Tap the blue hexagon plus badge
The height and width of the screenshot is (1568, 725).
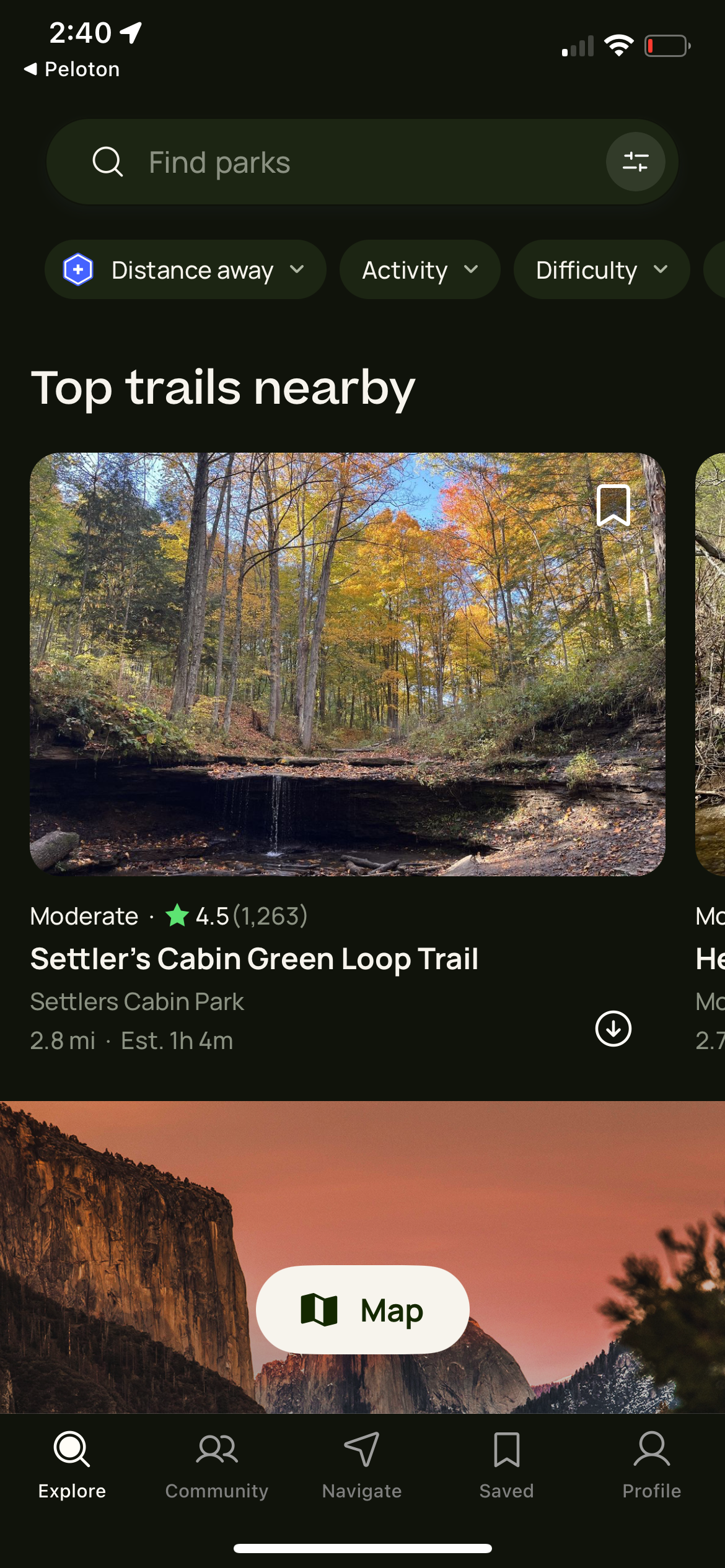coord(77,269)
